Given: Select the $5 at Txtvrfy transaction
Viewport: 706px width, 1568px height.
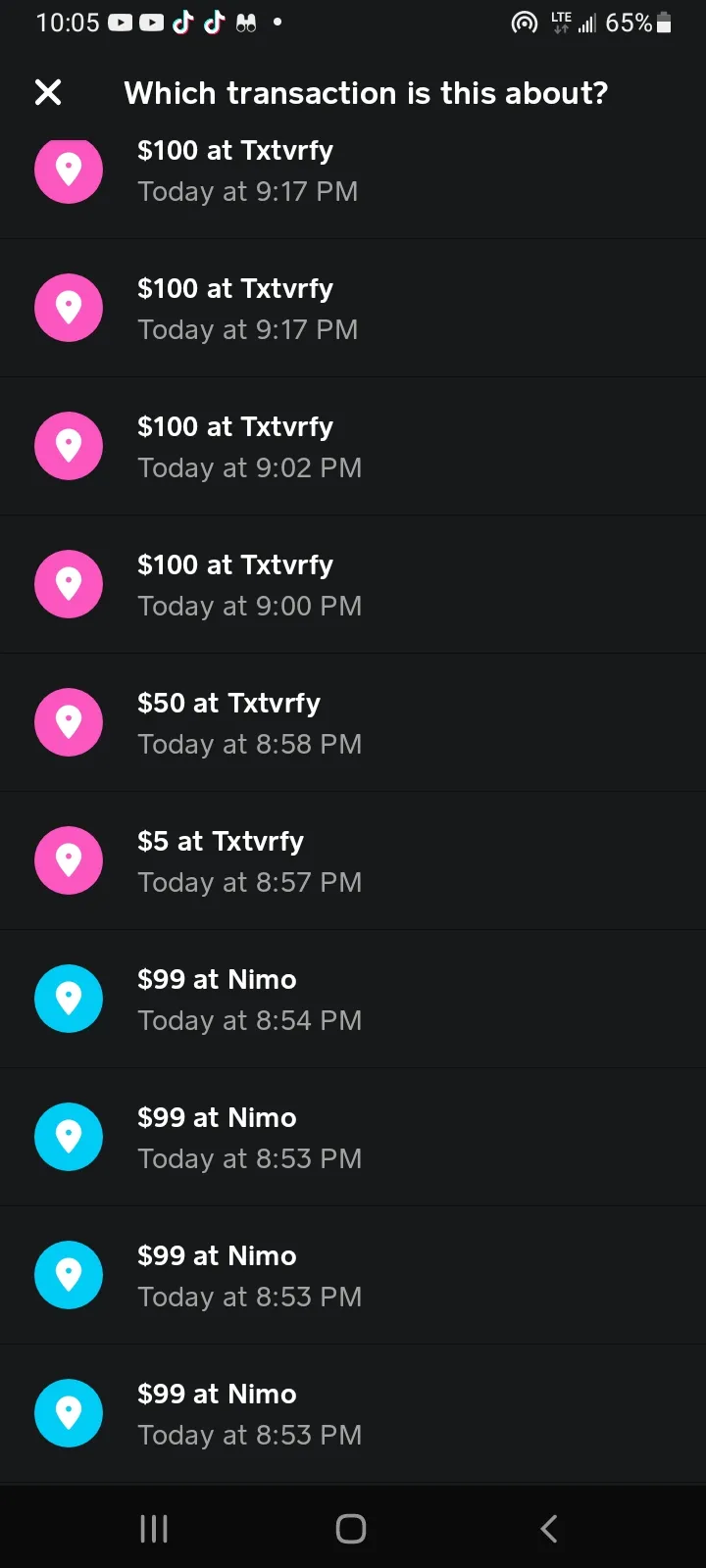Looking at the screenshot, I should 353,860.
